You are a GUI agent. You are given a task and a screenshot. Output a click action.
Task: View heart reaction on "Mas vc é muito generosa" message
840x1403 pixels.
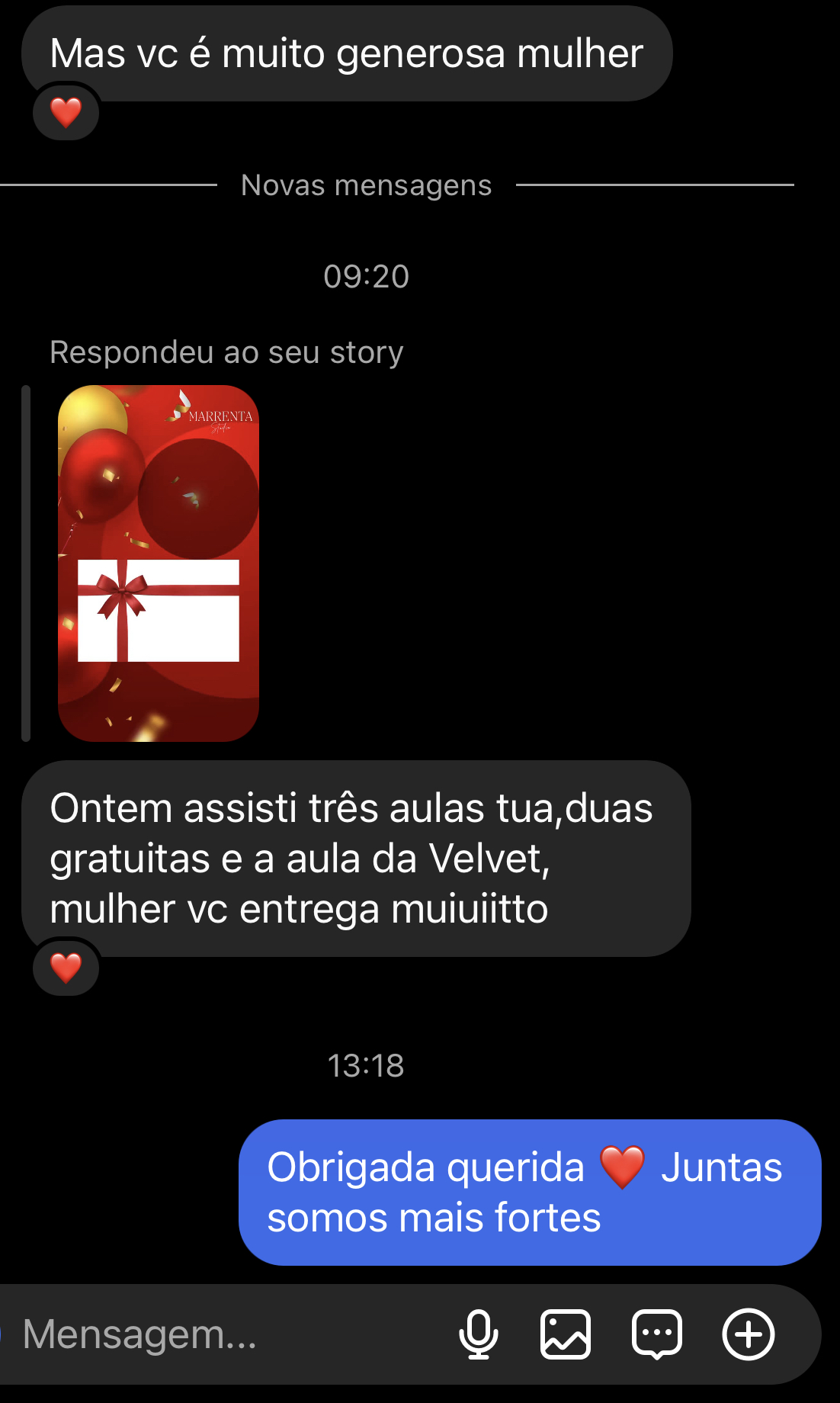click(x=66, y=113)
